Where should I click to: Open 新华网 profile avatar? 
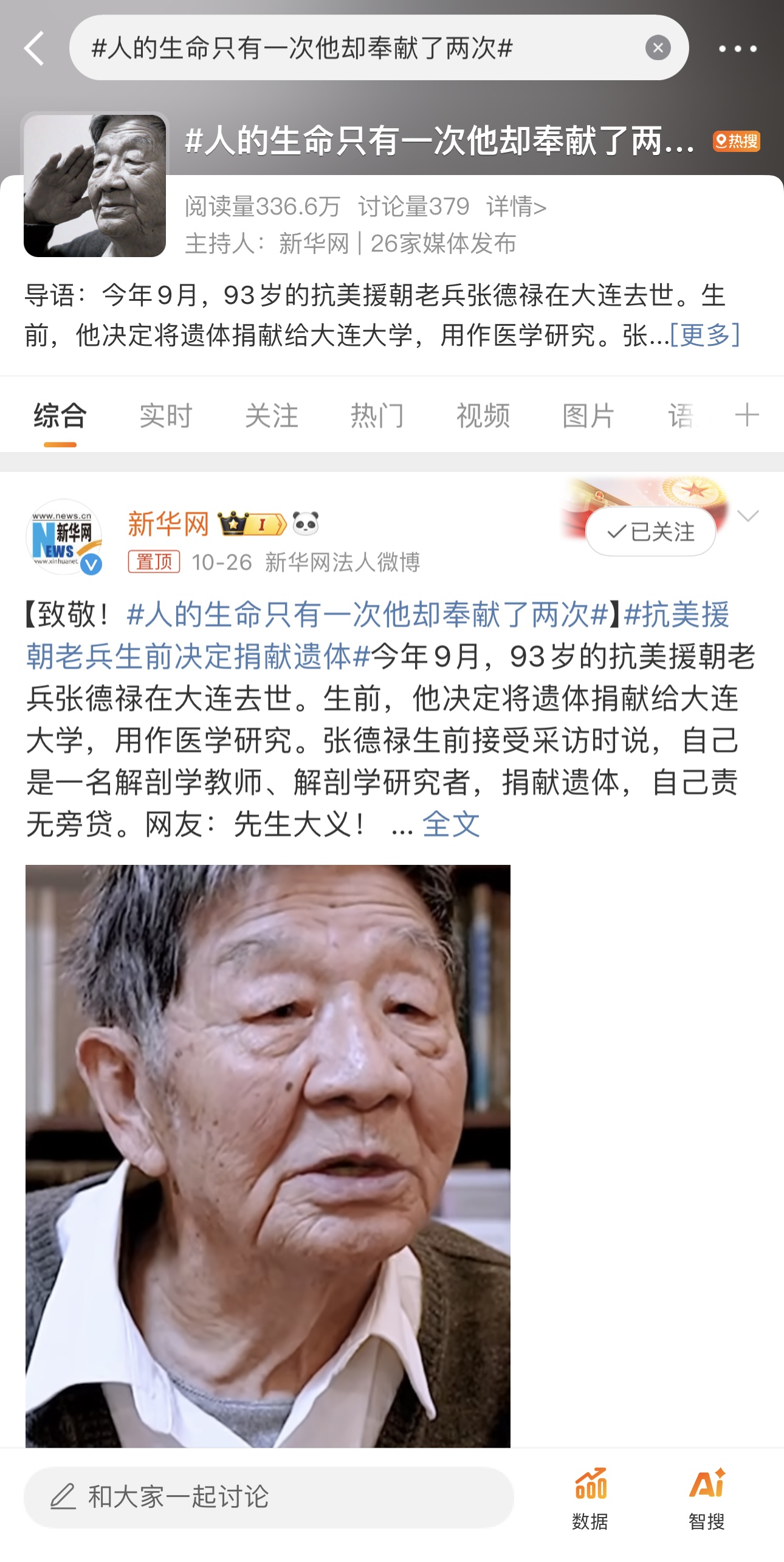click(64, 537)
